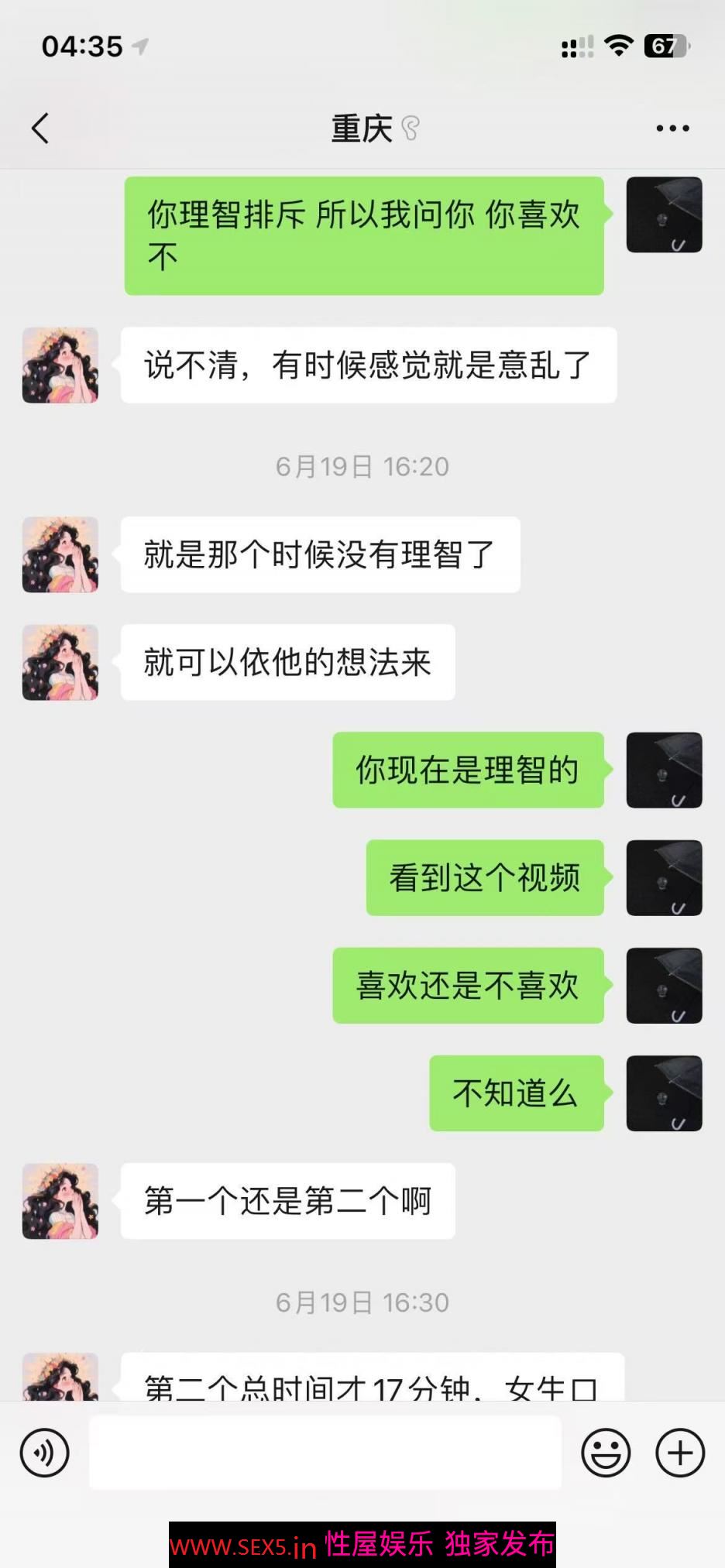Open the chat details overflow menu
The image size is (725, 1568).
point(672,129)
